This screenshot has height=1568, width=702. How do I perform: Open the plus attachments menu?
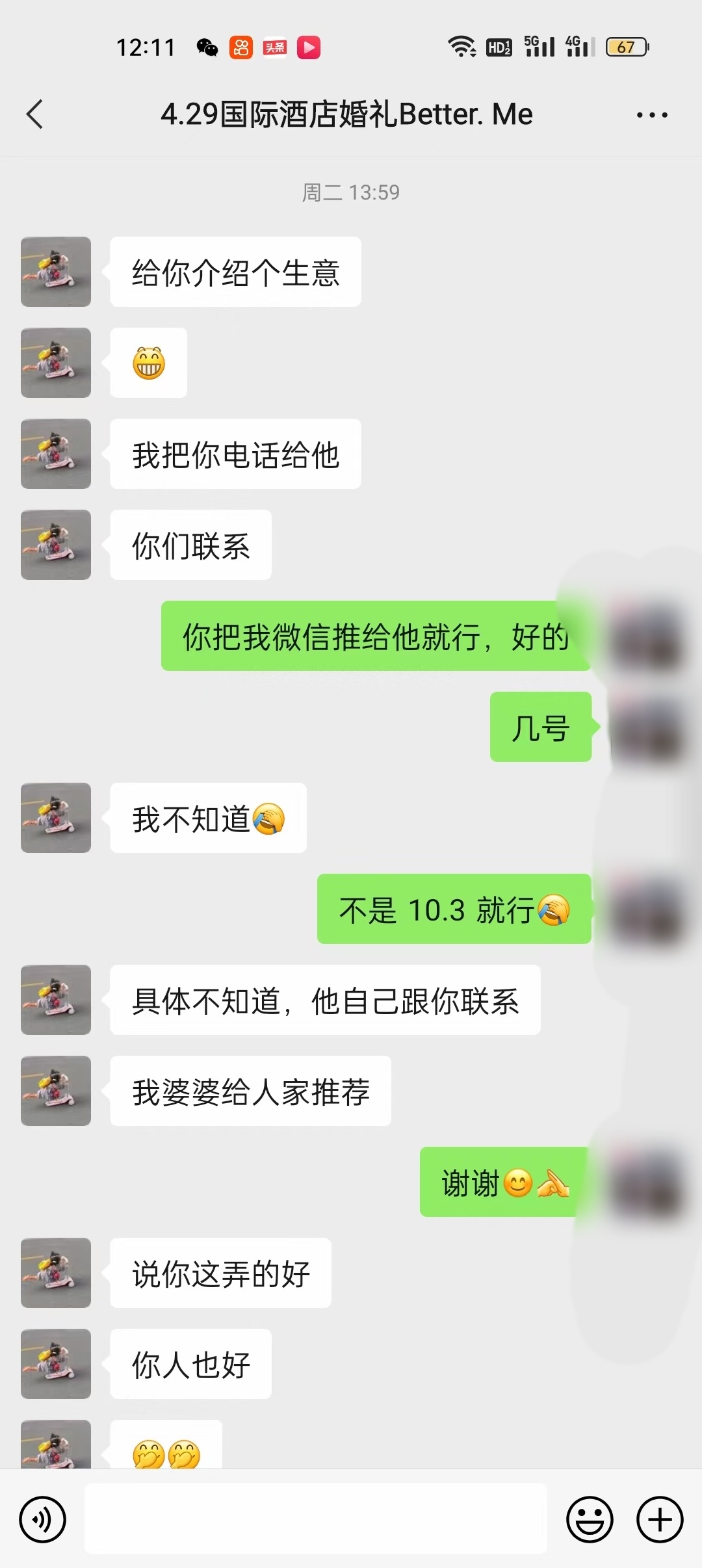(660, 1519)
